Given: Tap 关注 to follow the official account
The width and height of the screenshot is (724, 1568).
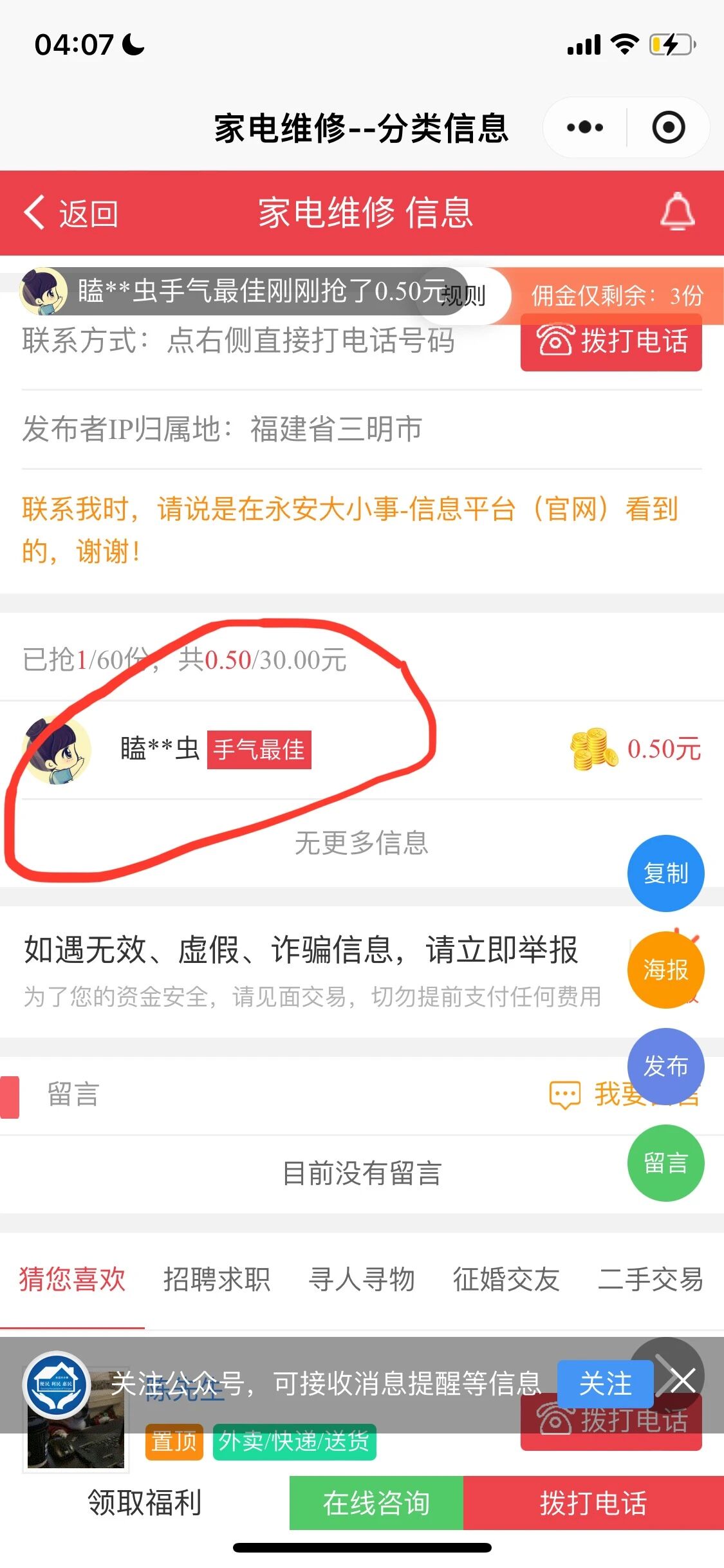Looking at the screenshot, I should [605, 1383].
